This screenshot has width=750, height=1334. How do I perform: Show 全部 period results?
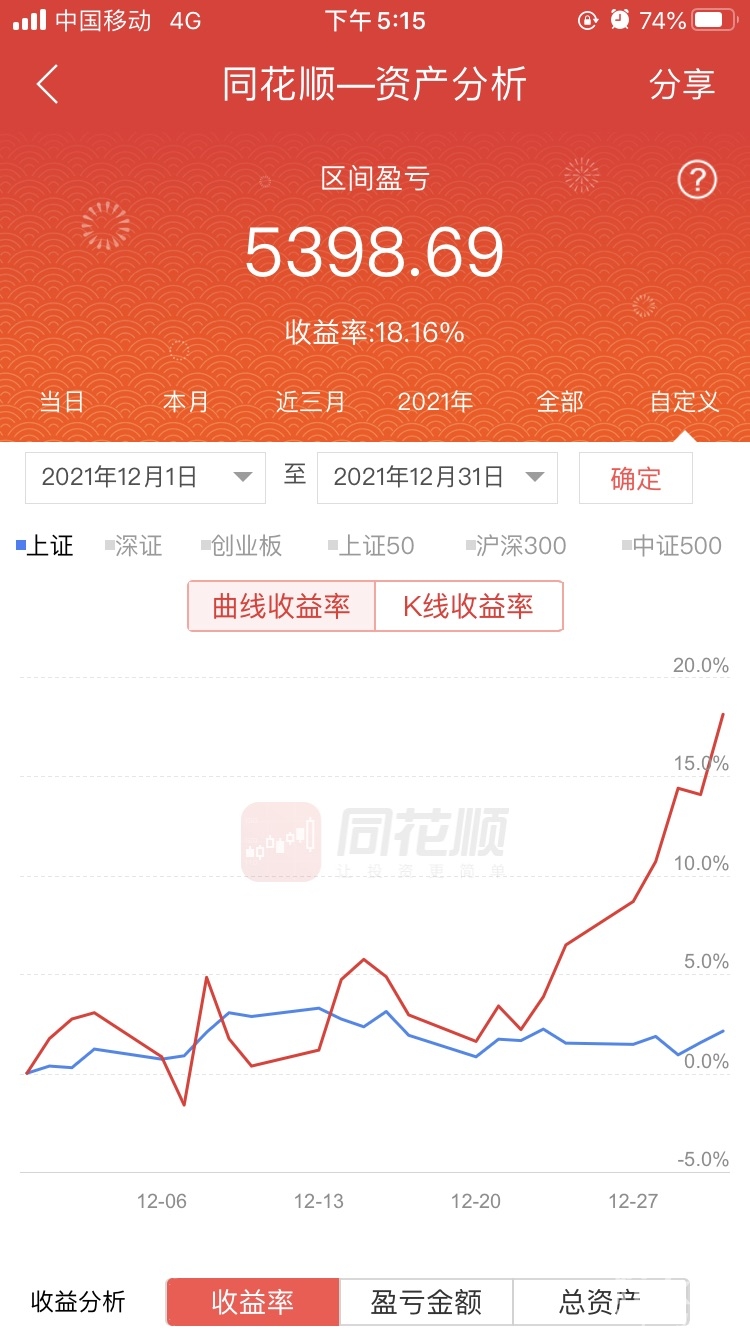pyautogui.click(x=560, y=402)
